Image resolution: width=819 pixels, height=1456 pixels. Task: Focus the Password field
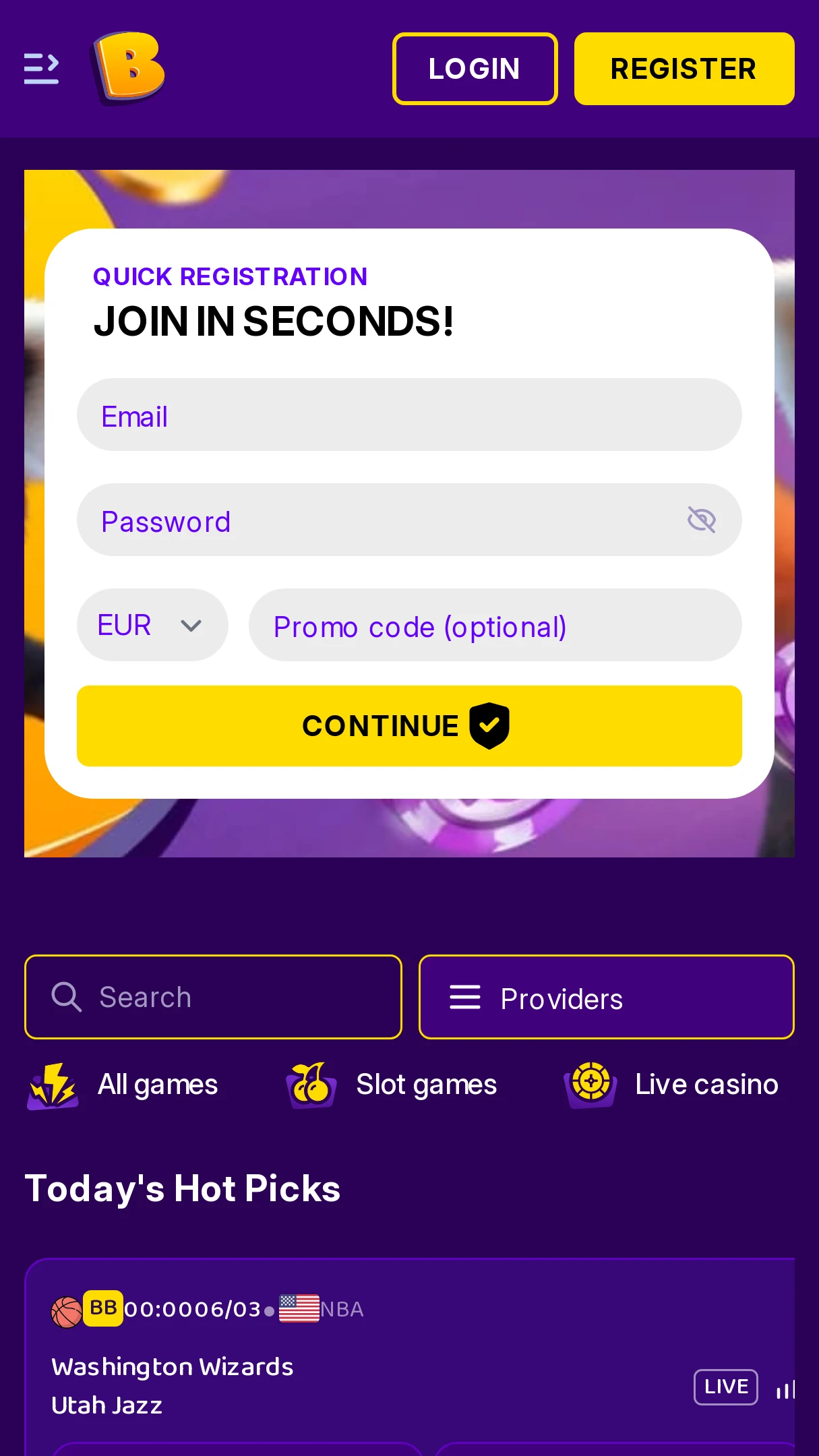tap(377, 520)
